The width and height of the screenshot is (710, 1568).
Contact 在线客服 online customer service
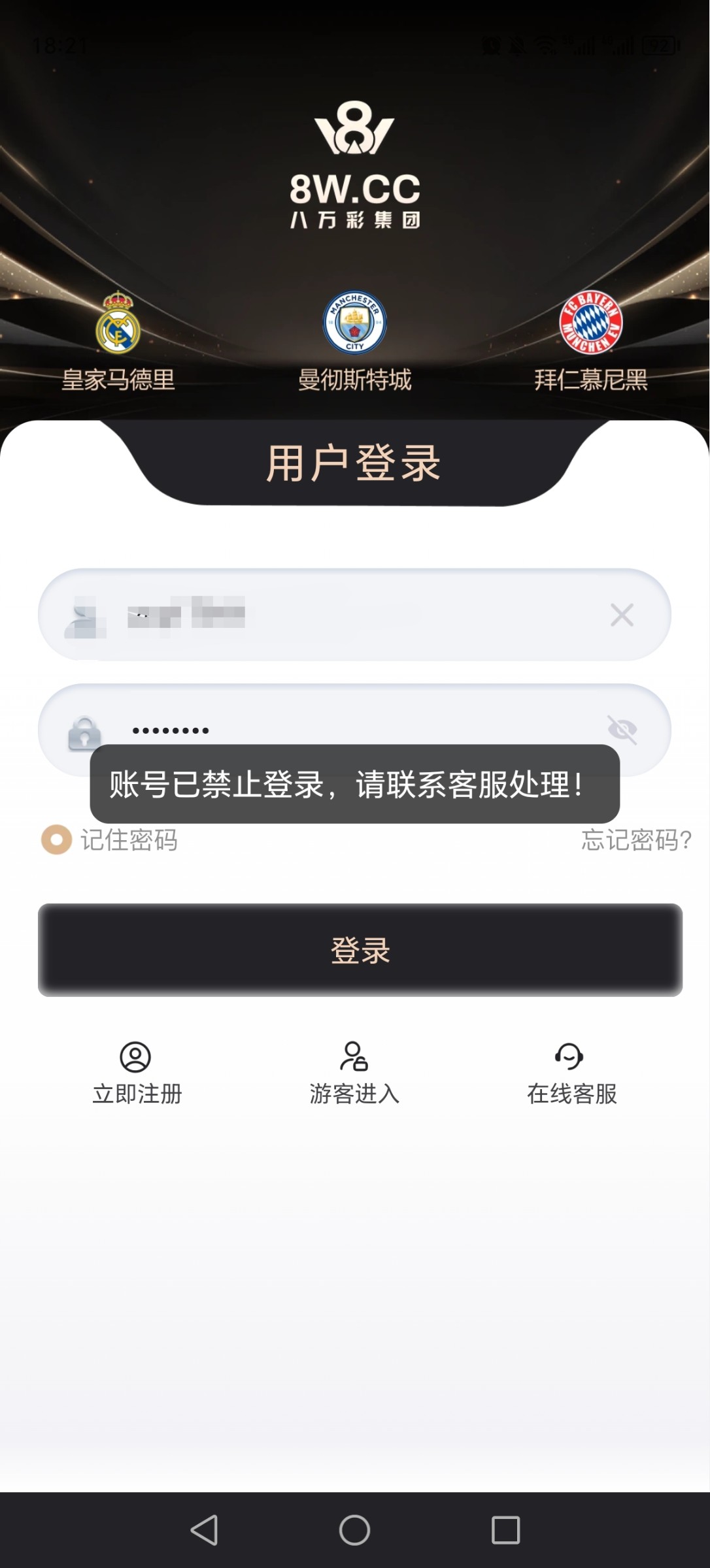[x=571, y=1073]
